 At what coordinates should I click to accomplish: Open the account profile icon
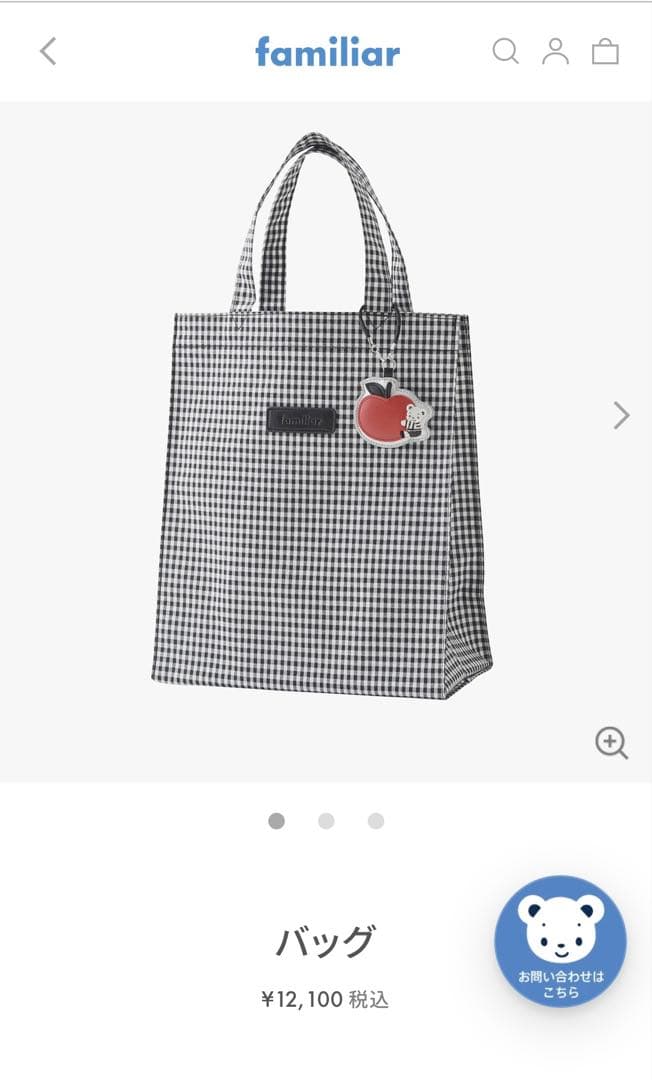point(555,51)
